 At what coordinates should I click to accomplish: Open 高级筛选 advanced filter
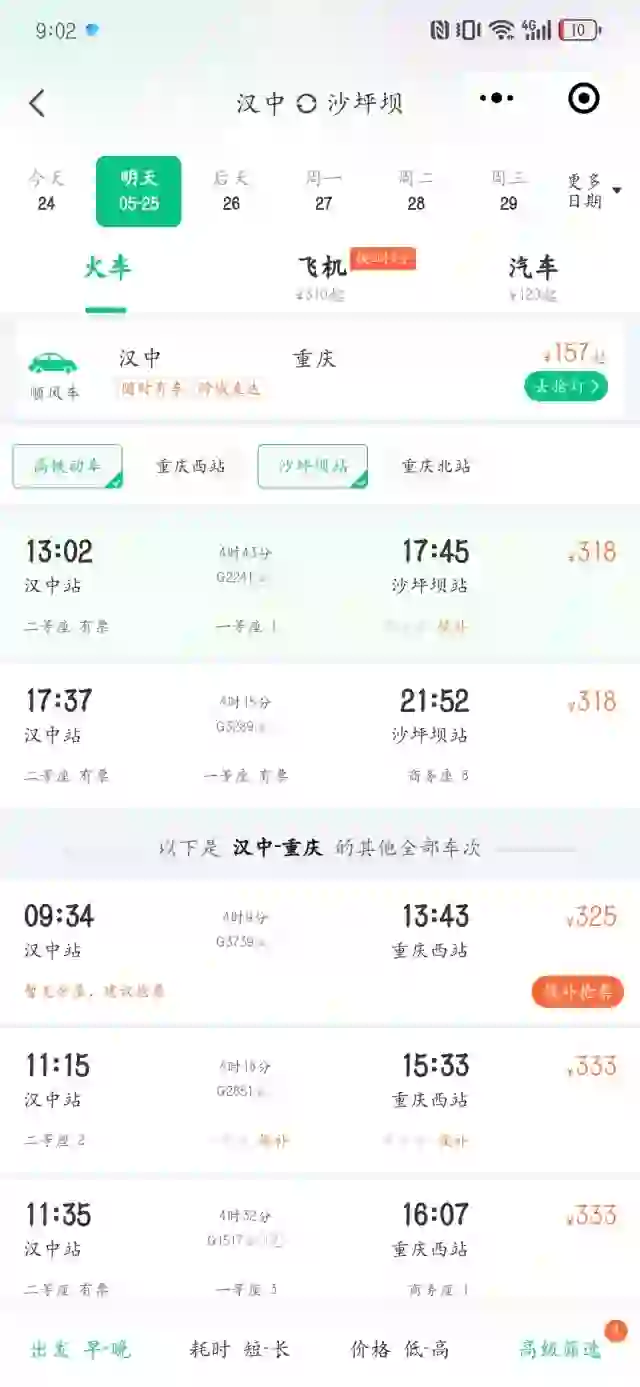point(560,1349)
